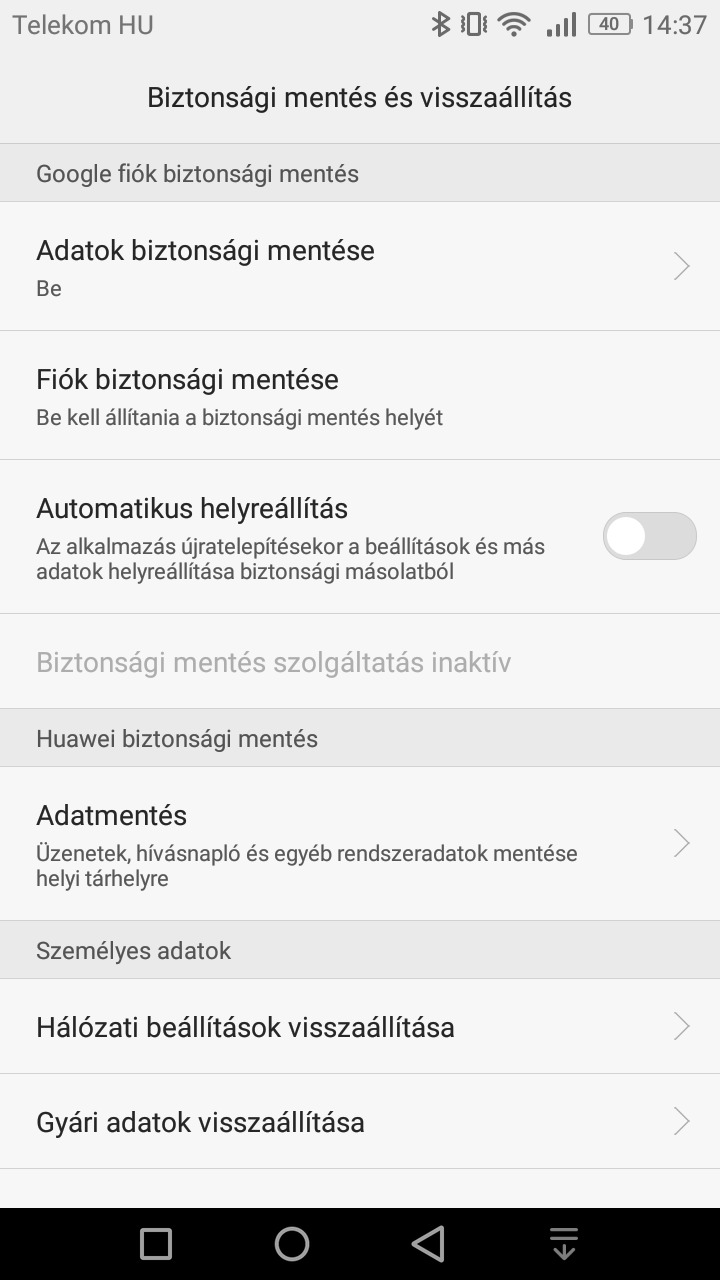720x1280 pixels.
Task: Tap the system back button
Action: (x=428, y=1244)
